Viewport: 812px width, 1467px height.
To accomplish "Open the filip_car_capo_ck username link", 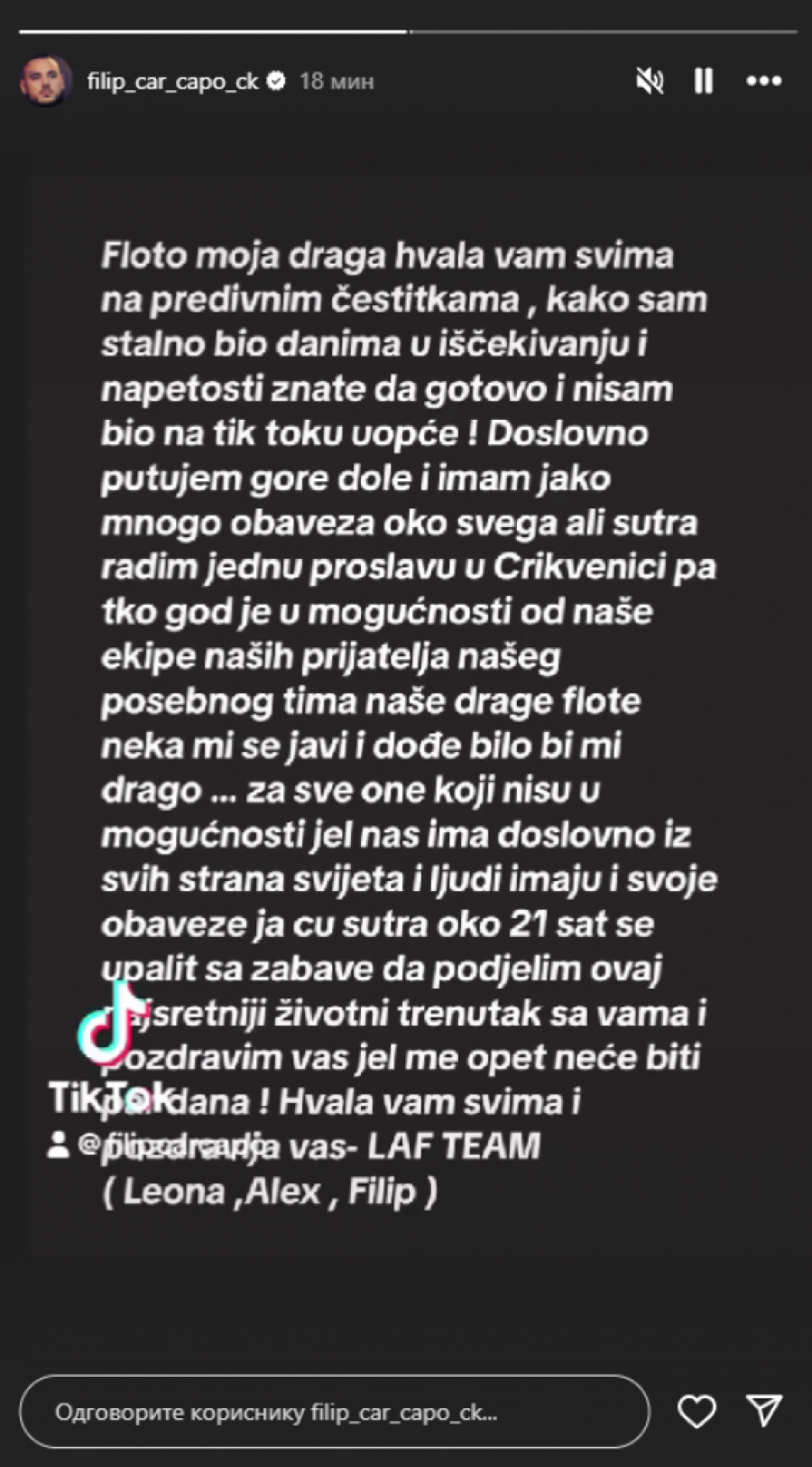I will pyautogui.click(x=172, y=81).
